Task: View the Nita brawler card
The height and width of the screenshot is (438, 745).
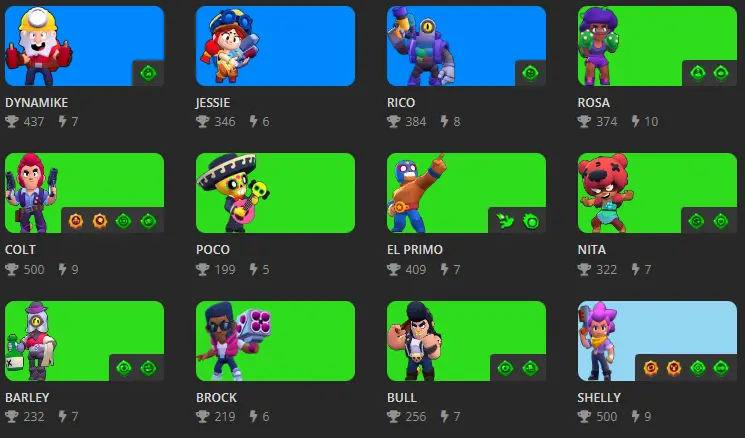Action: point(658,193)
